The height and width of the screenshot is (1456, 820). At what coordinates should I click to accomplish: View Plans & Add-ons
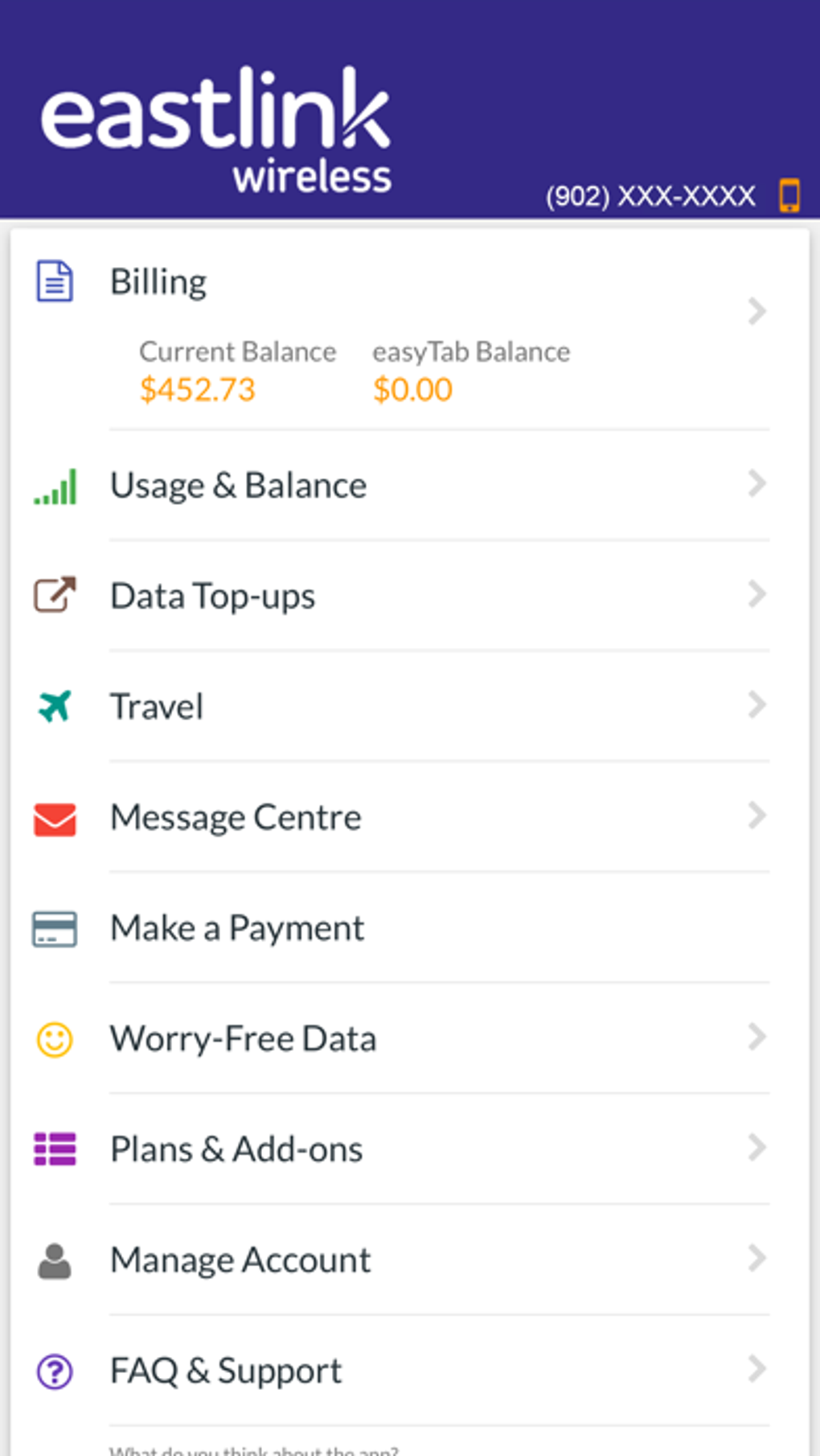click(236, 1150)
